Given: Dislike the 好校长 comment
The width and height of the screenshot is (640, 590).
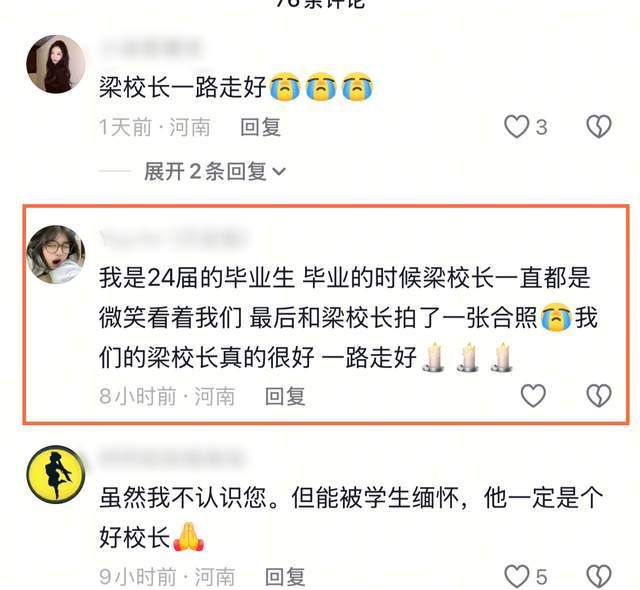Looking at the screenshot, I should (x=599, y=577).
